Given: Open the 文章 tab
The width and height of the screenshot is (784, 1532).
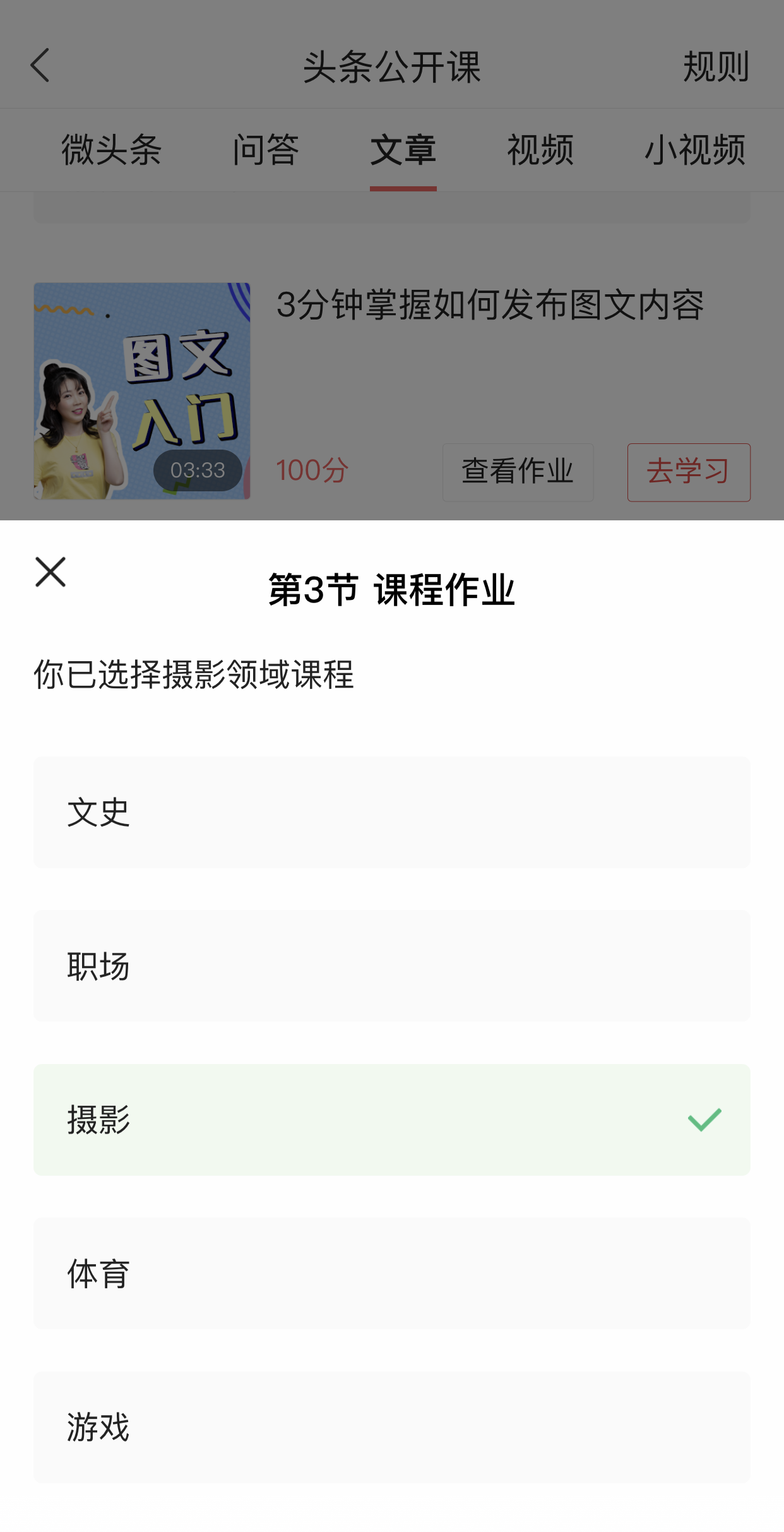Looking at the screenshot, I should pos(403,150).
